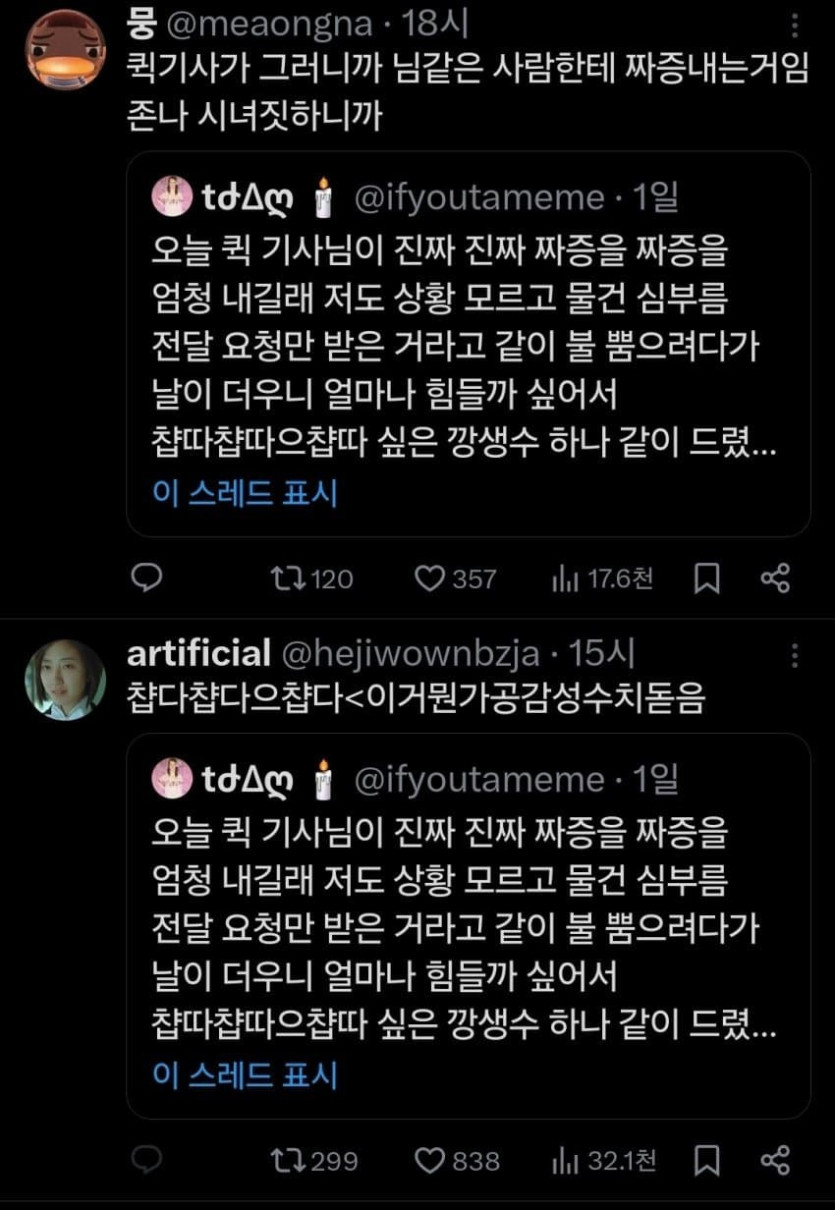The width and height of the screenshot is (835, 1210).
Task: Open artificial's profile picture
Action: 65,680
